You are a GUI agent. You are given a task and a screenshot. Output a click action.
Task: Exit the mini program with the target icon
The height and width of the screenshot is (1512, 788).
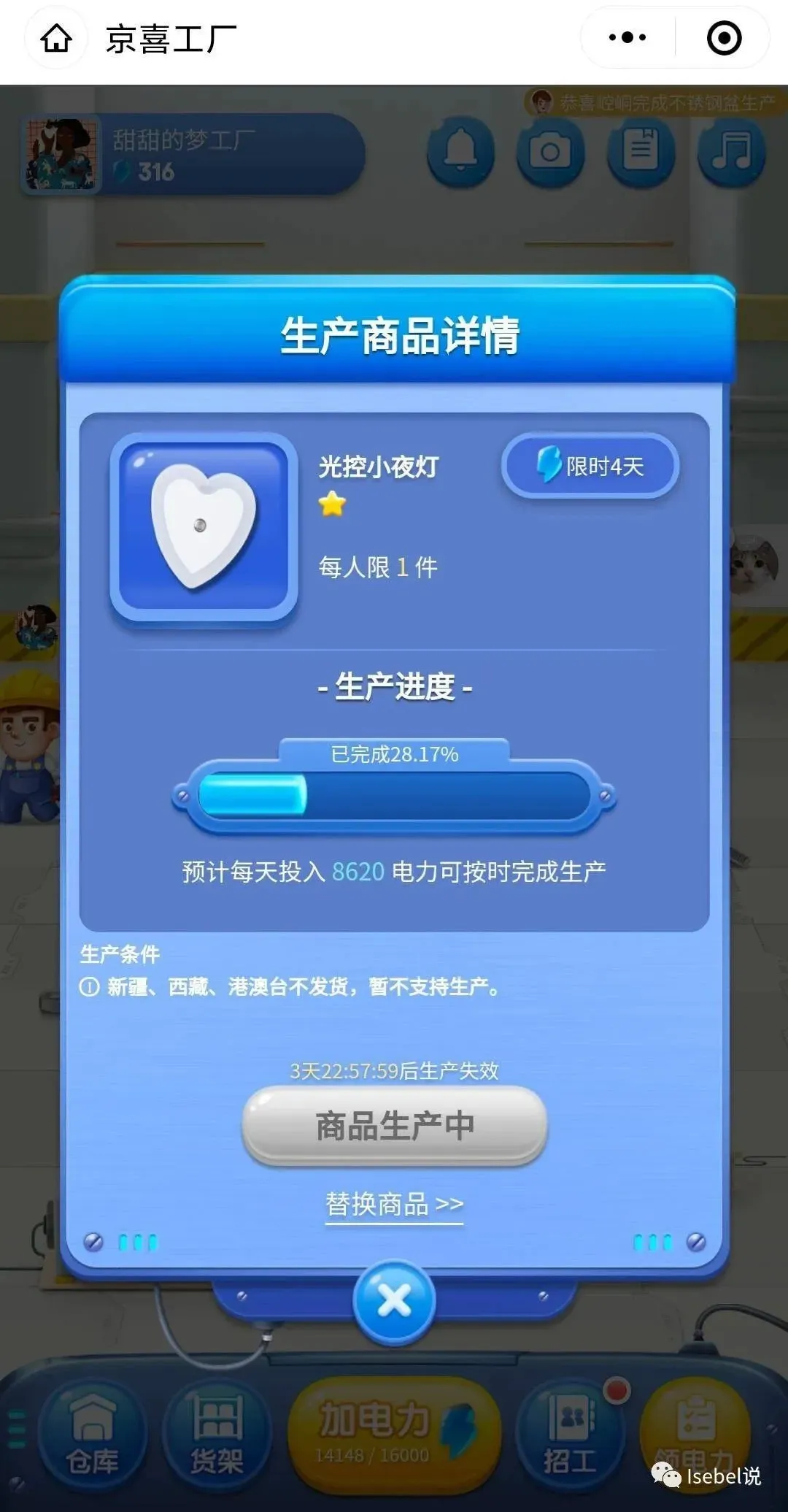pos(724,38)
